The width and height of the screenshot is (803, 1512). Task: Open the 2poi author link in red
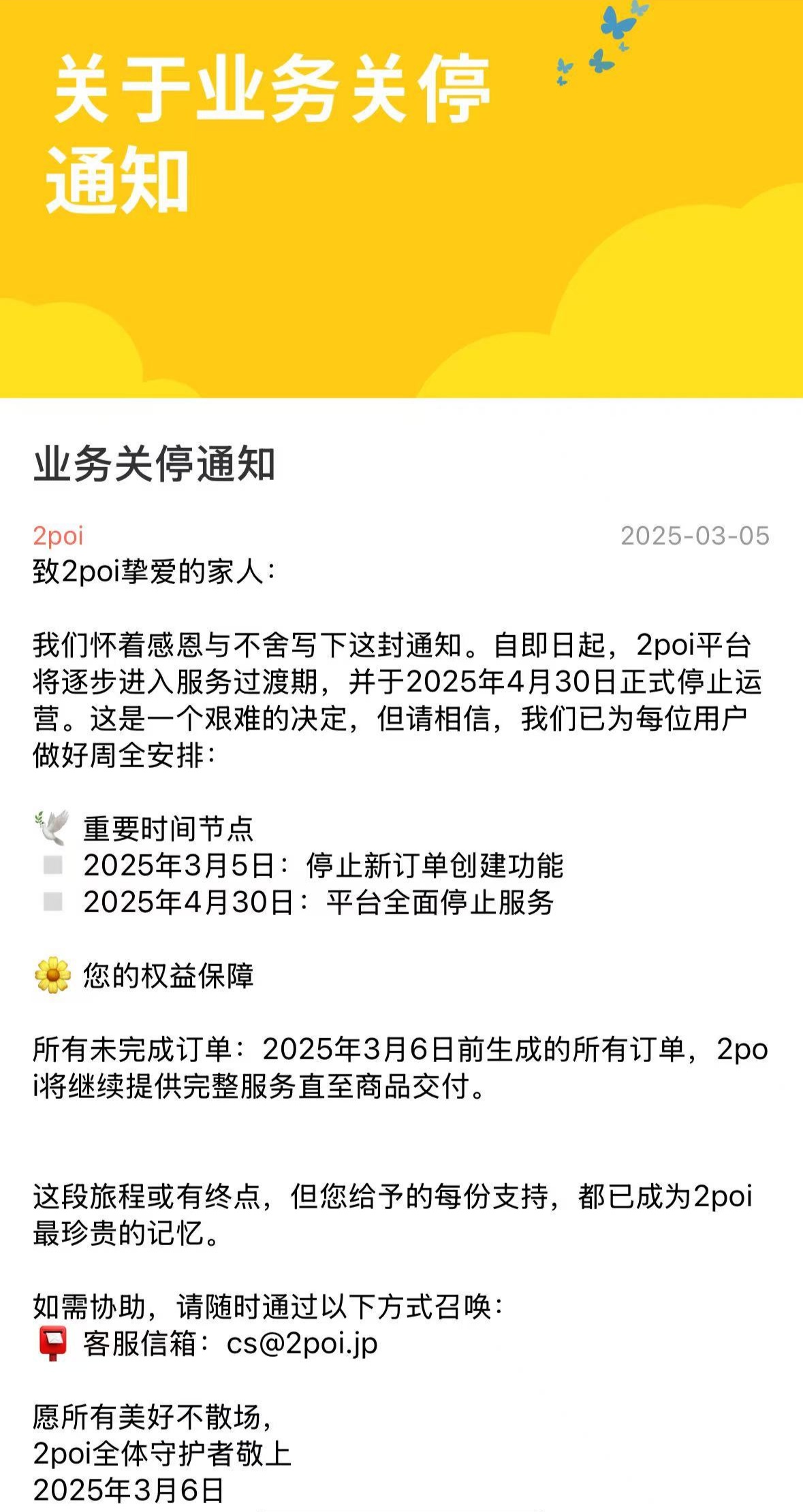[58, 536]
